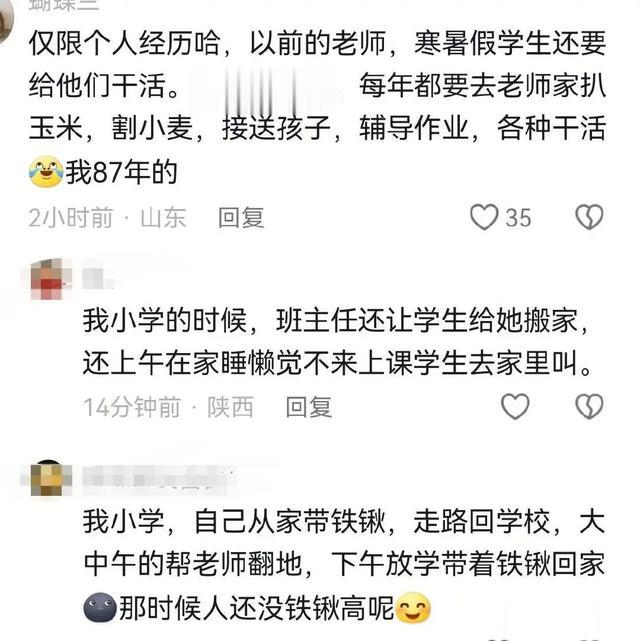Open avatar of the 班主任搬家 commenter
This screenshot has height=641, width=640.
(48, 278)
